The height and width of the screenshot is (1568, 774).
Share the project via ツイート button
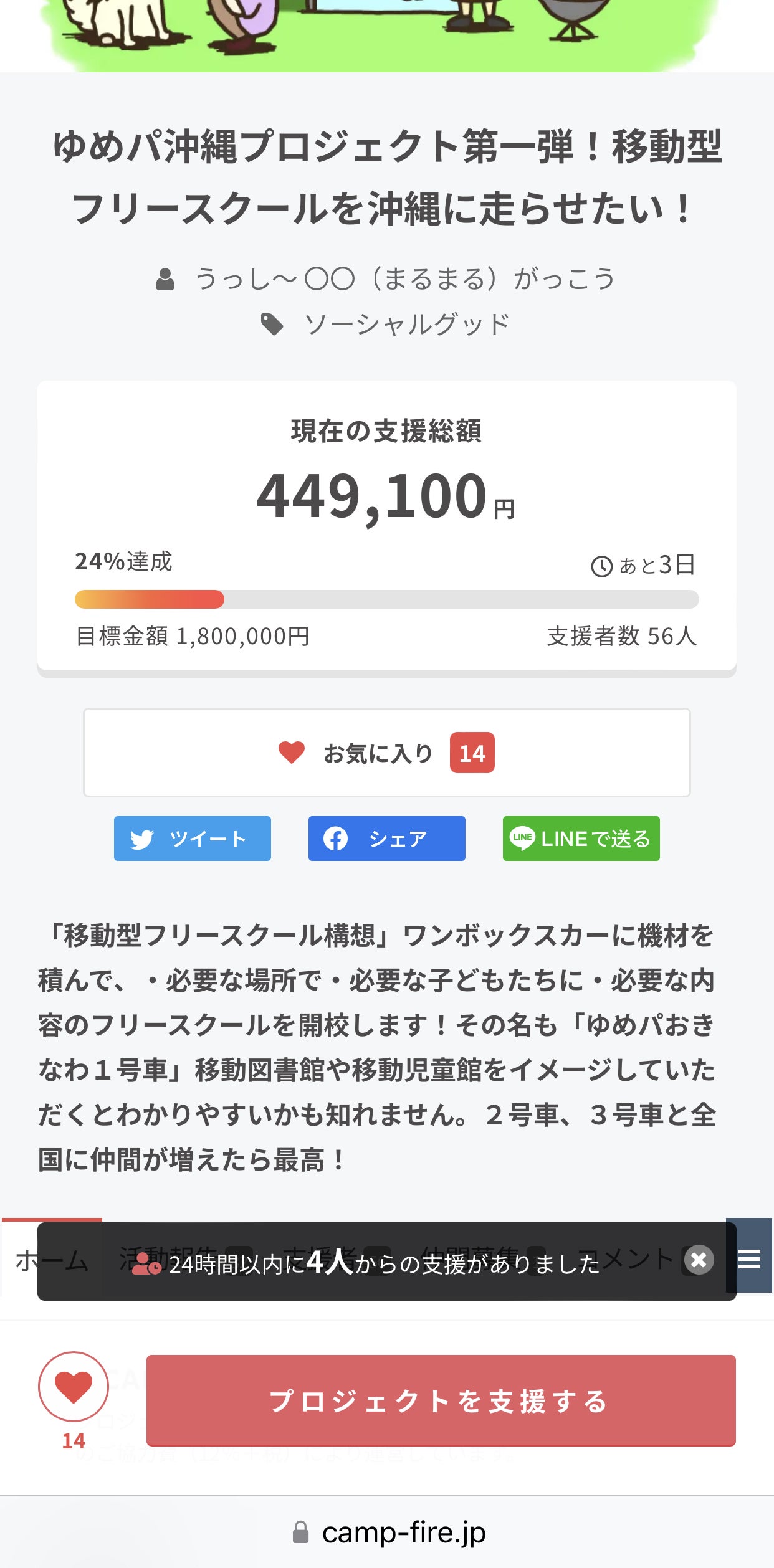point(192,839)
